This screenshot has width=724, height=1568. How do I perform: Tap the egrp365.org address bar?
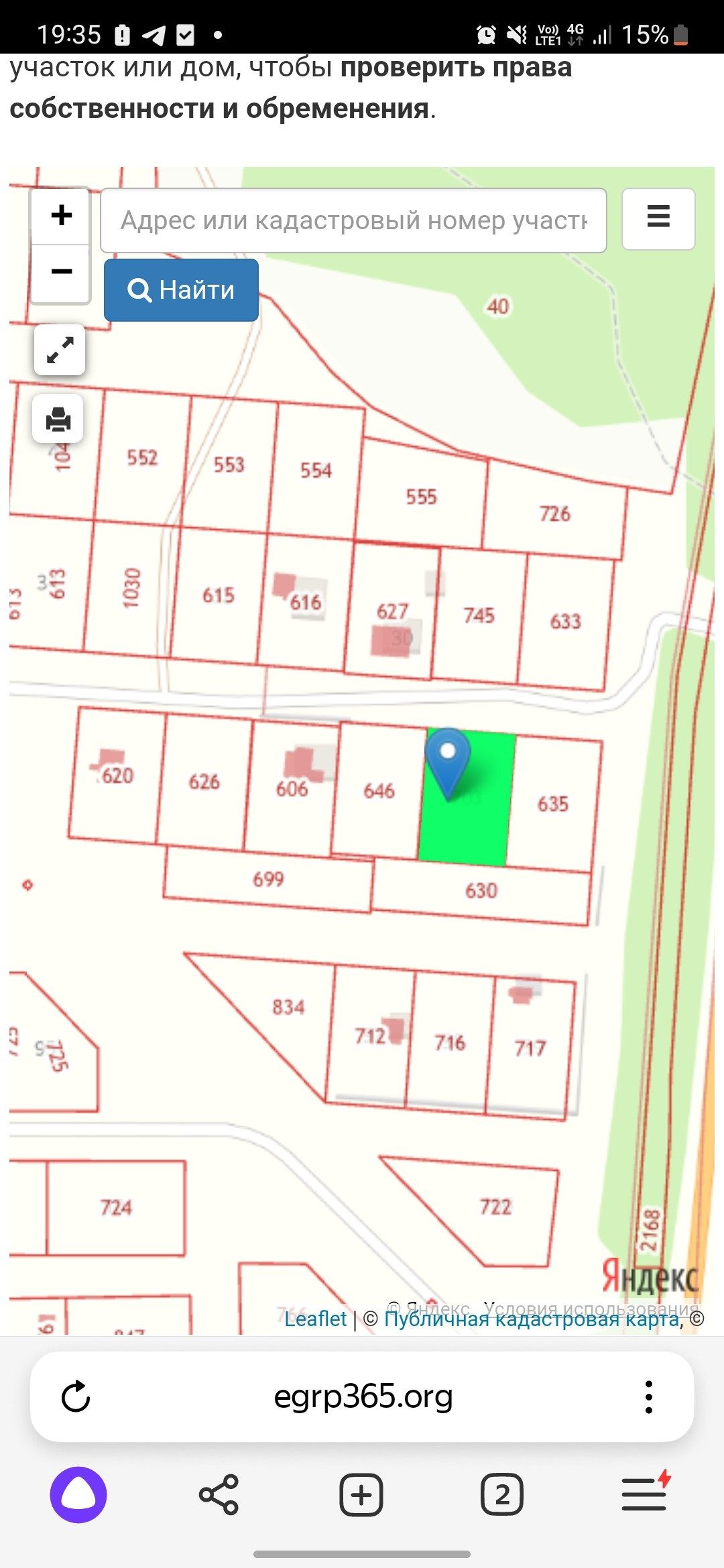(x=363, y=1397)
